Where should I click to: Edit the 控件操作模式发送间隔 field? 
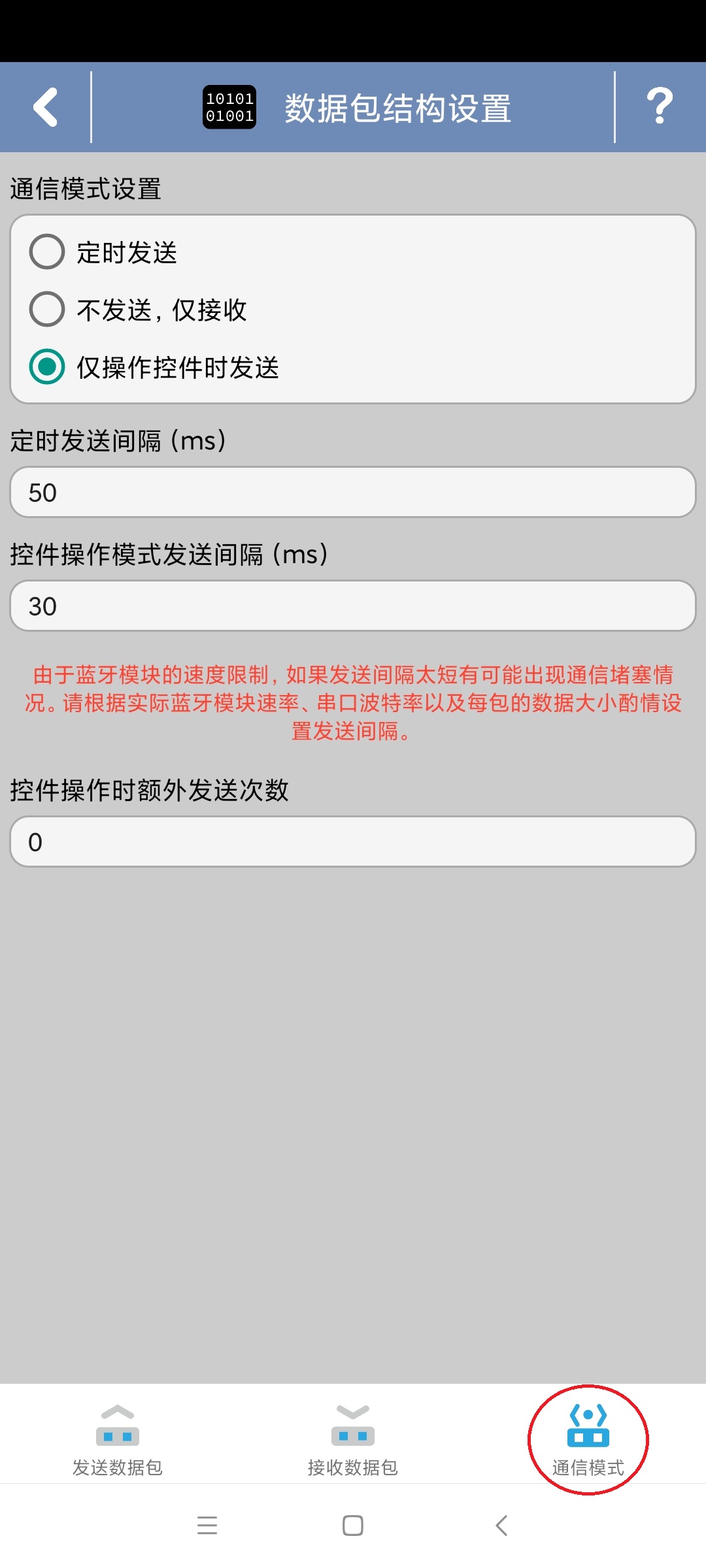pyautogui.click(x=353, y=606)
